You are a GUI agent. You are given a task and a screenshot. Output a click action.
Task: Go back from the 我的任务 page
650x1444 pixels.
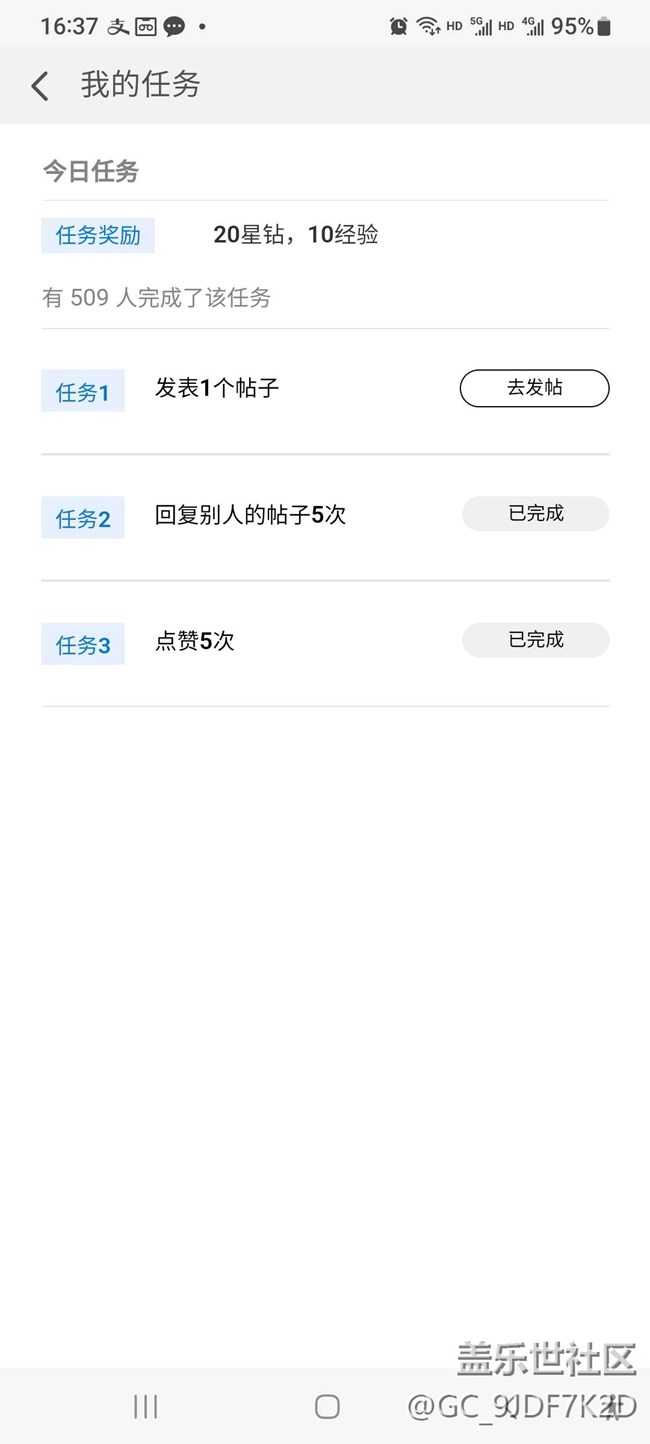click(x=40, y=86)
